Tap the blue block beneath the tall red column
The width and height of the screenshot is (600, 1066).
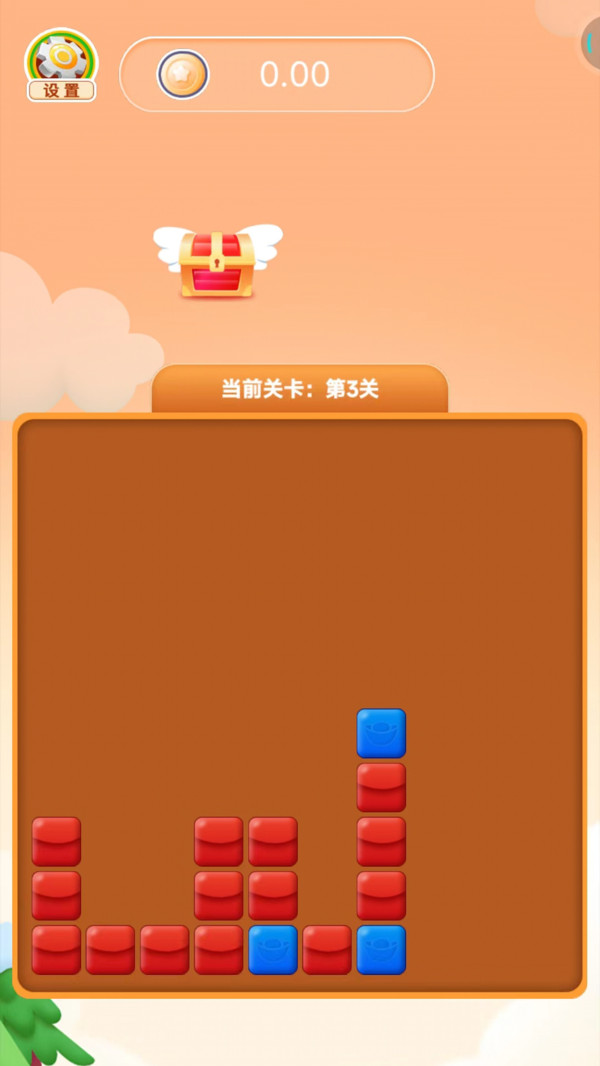pyautogui.click(x=381, y=949)
